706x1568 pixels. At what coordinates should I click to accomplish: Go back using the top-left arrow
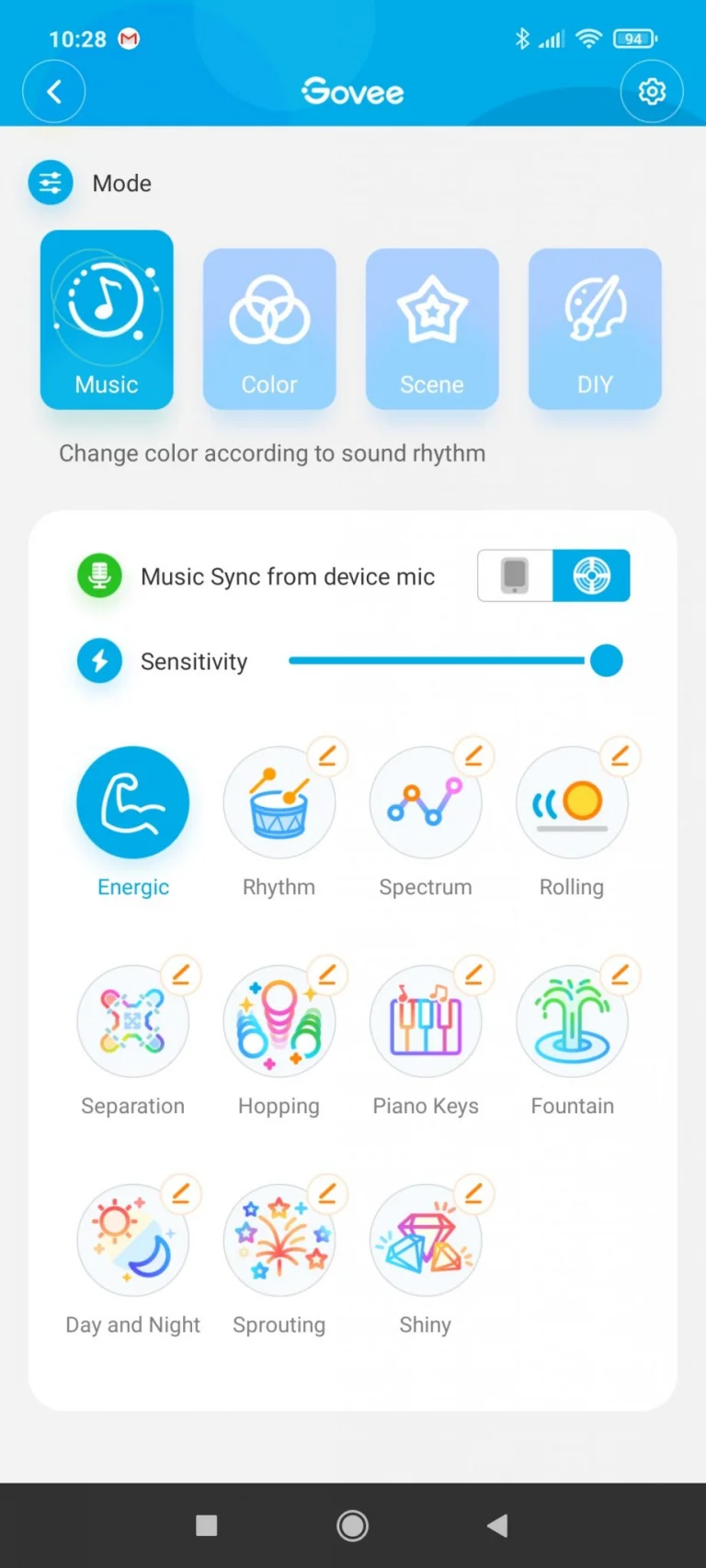[54, 92]
